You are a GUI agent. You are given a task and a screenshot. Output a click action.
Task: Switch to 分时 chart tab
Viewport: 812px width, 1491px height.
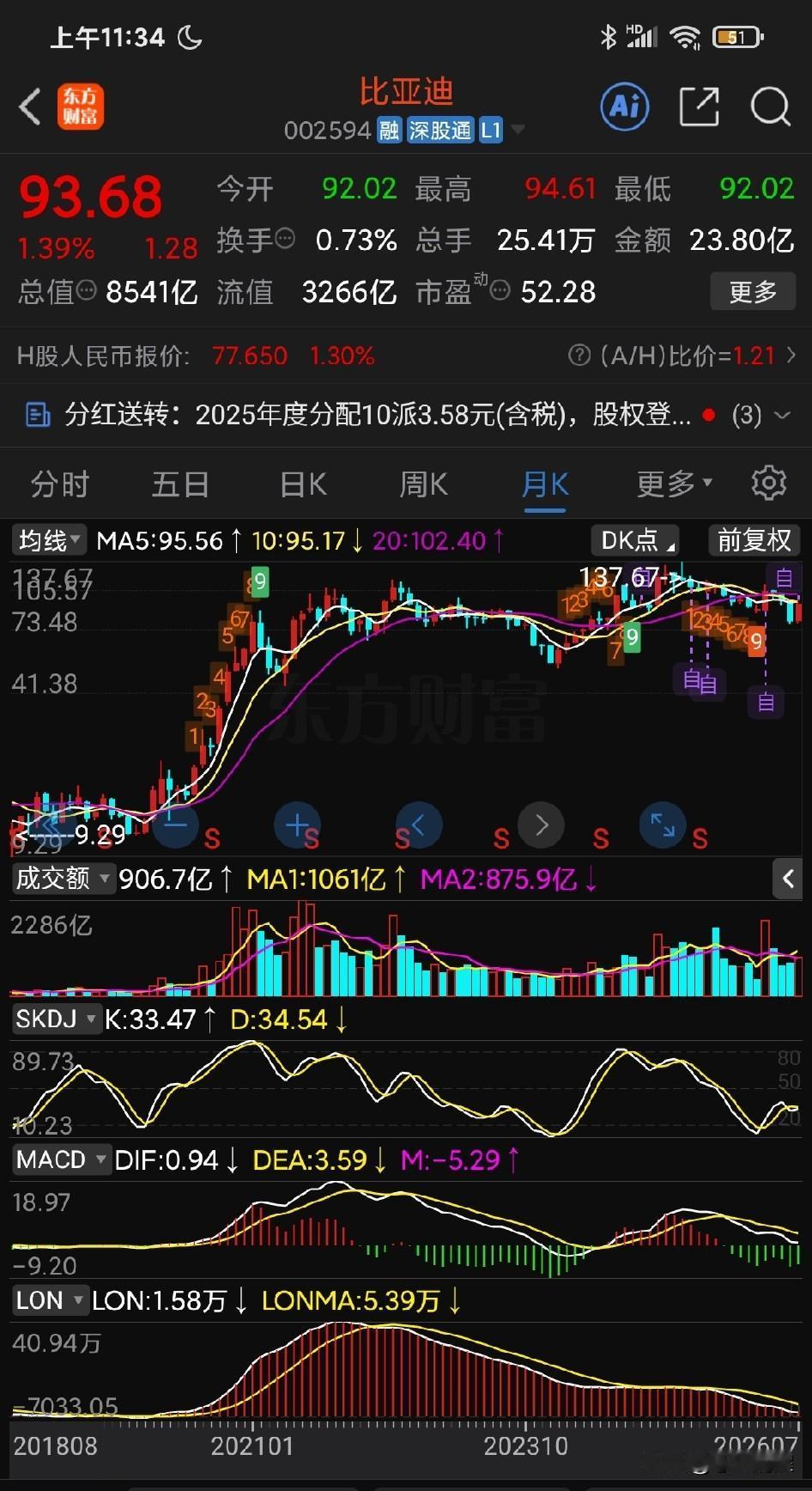60,484
